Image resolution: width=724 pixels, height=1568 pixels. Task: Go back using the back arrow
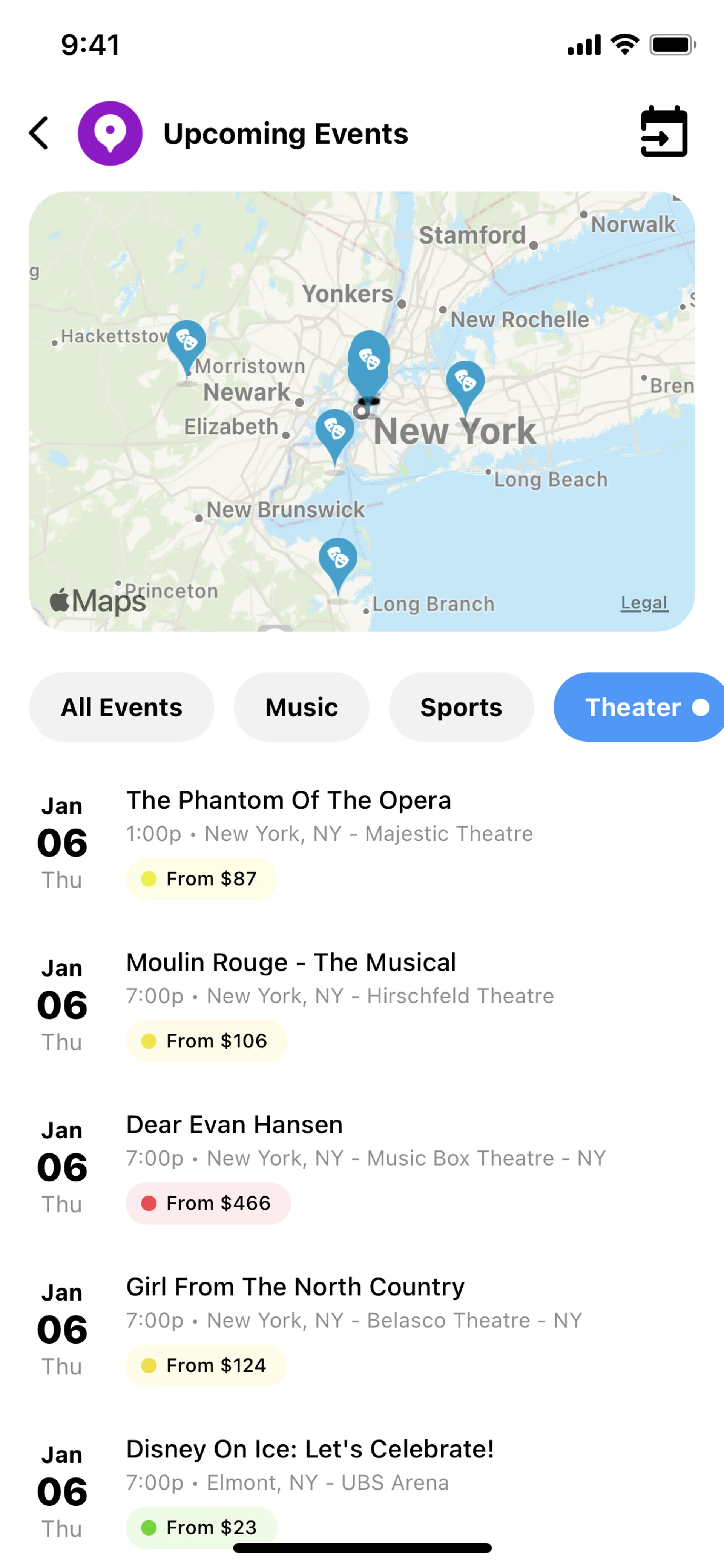[39, 133]
